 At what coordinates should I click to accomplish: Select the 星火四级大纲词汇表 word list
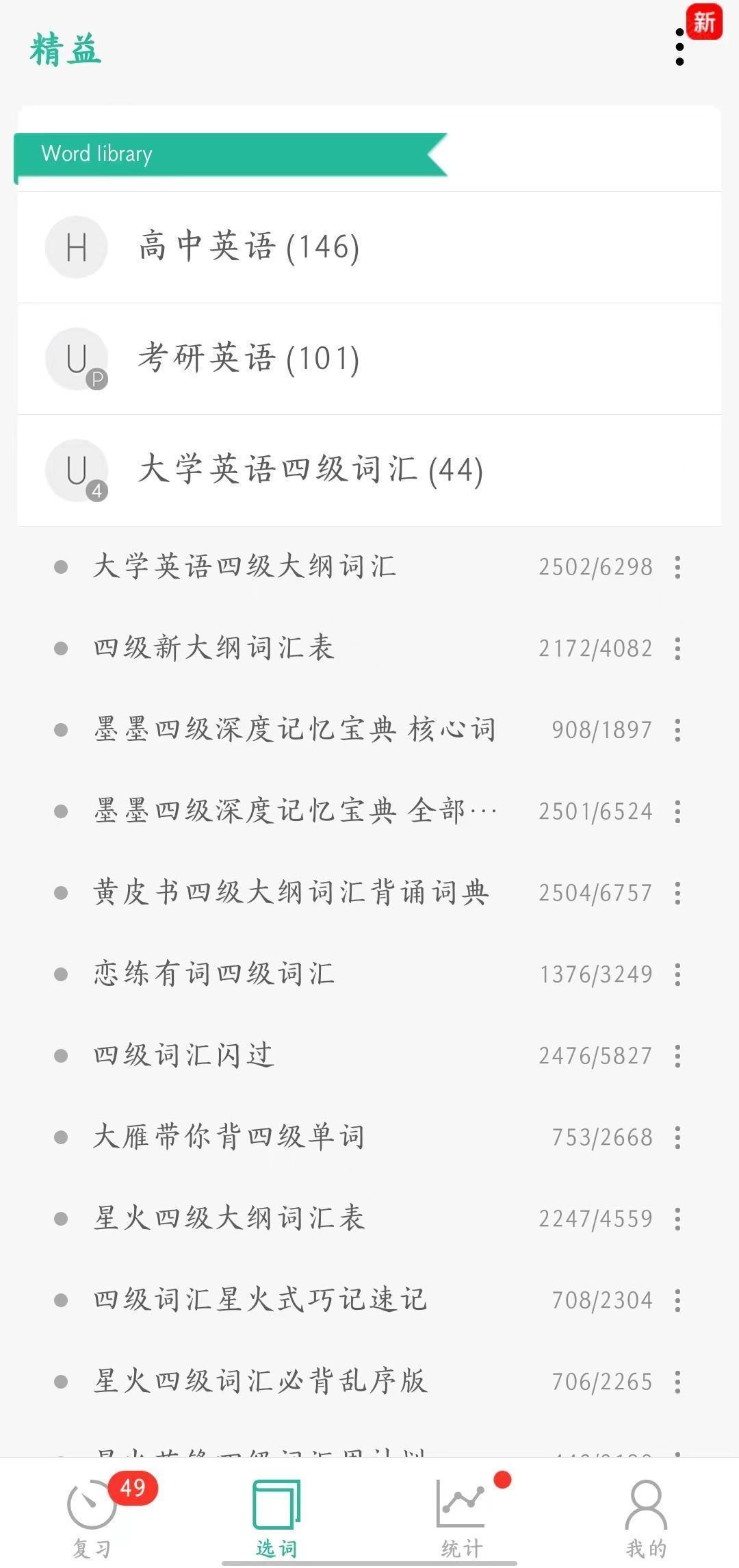(229, 1219)
